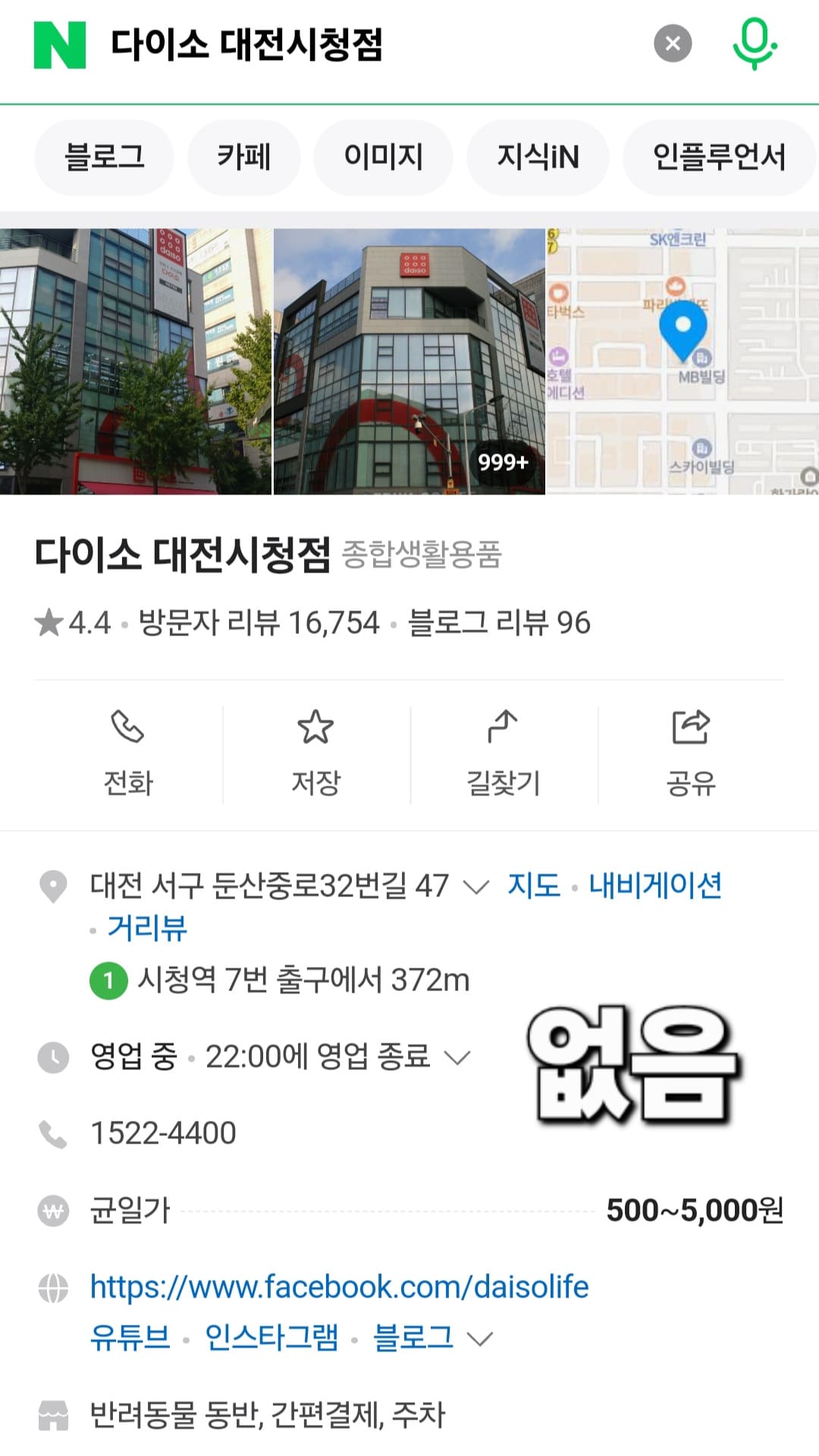Expand the business hours dropdown
Screen dimensions: 819x1456
click(x=456, y=1060)
